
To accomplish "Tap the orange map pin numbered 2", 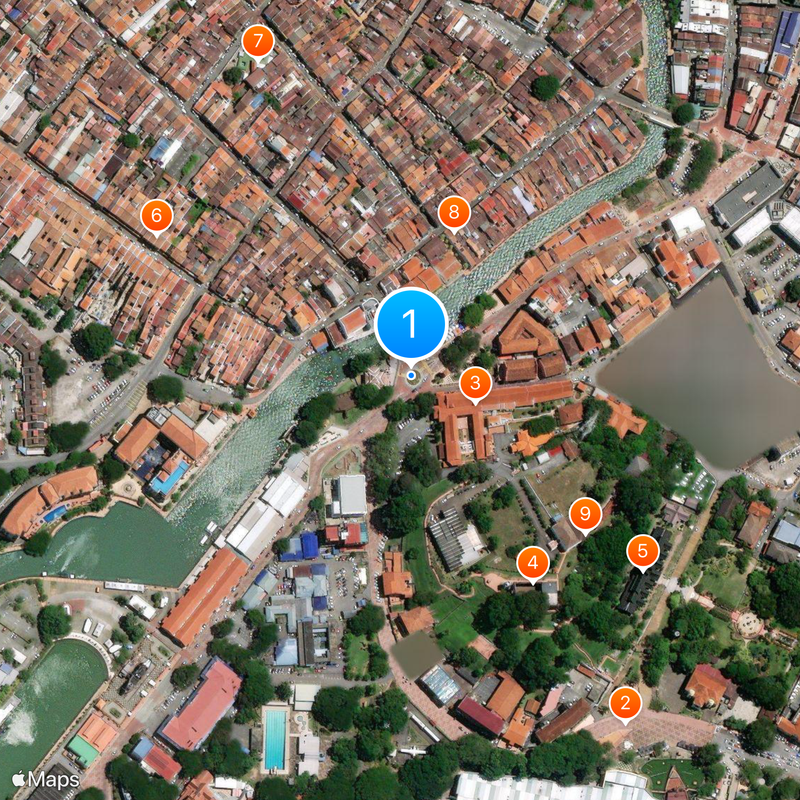I will [x=626, y=703].
